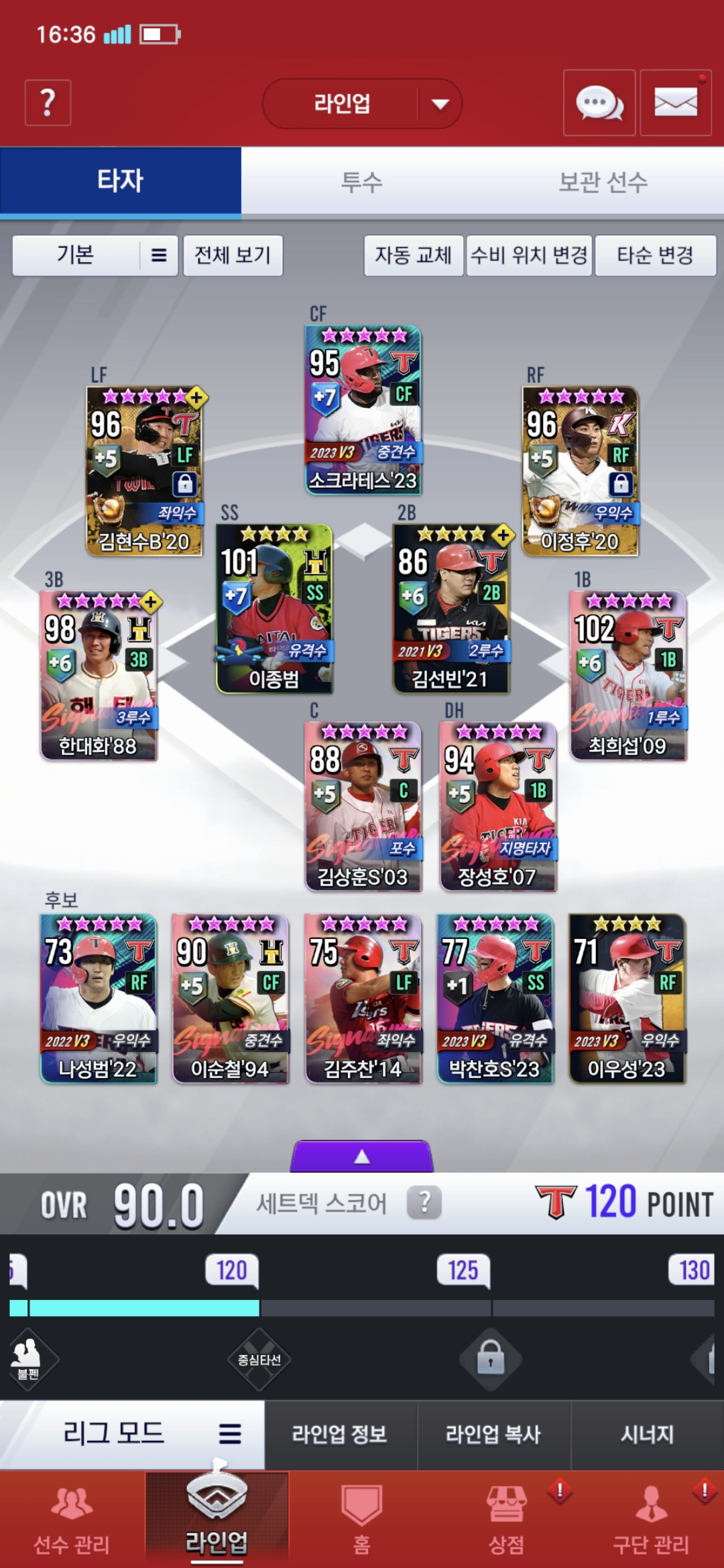Tap the 전체 보기 button
This screenshot has height=1568, width=724.
pos(233,255)
